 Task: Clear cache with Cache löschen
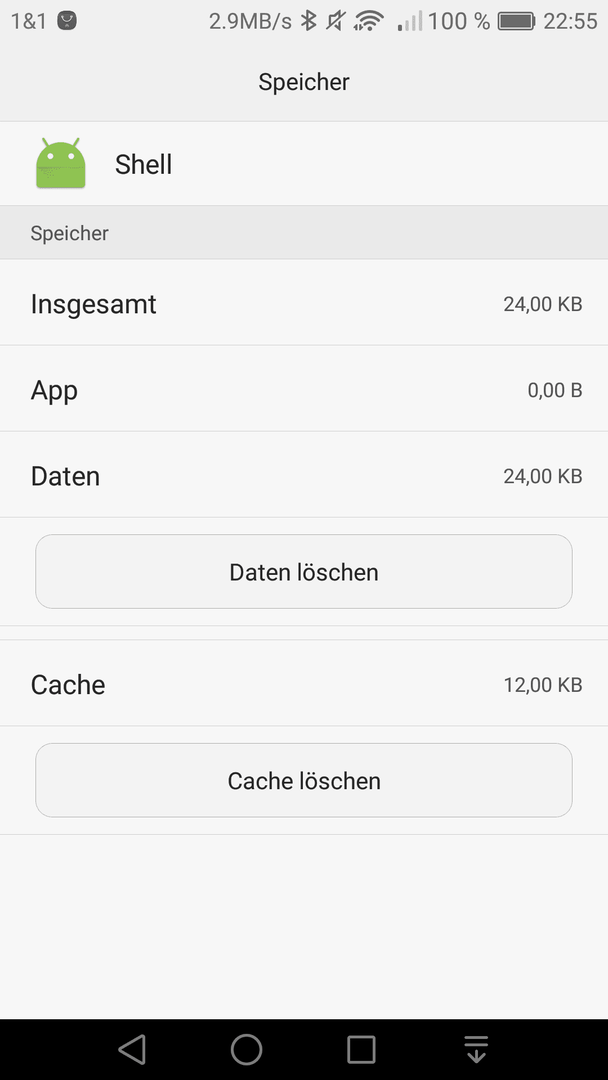tap(304, 780)
